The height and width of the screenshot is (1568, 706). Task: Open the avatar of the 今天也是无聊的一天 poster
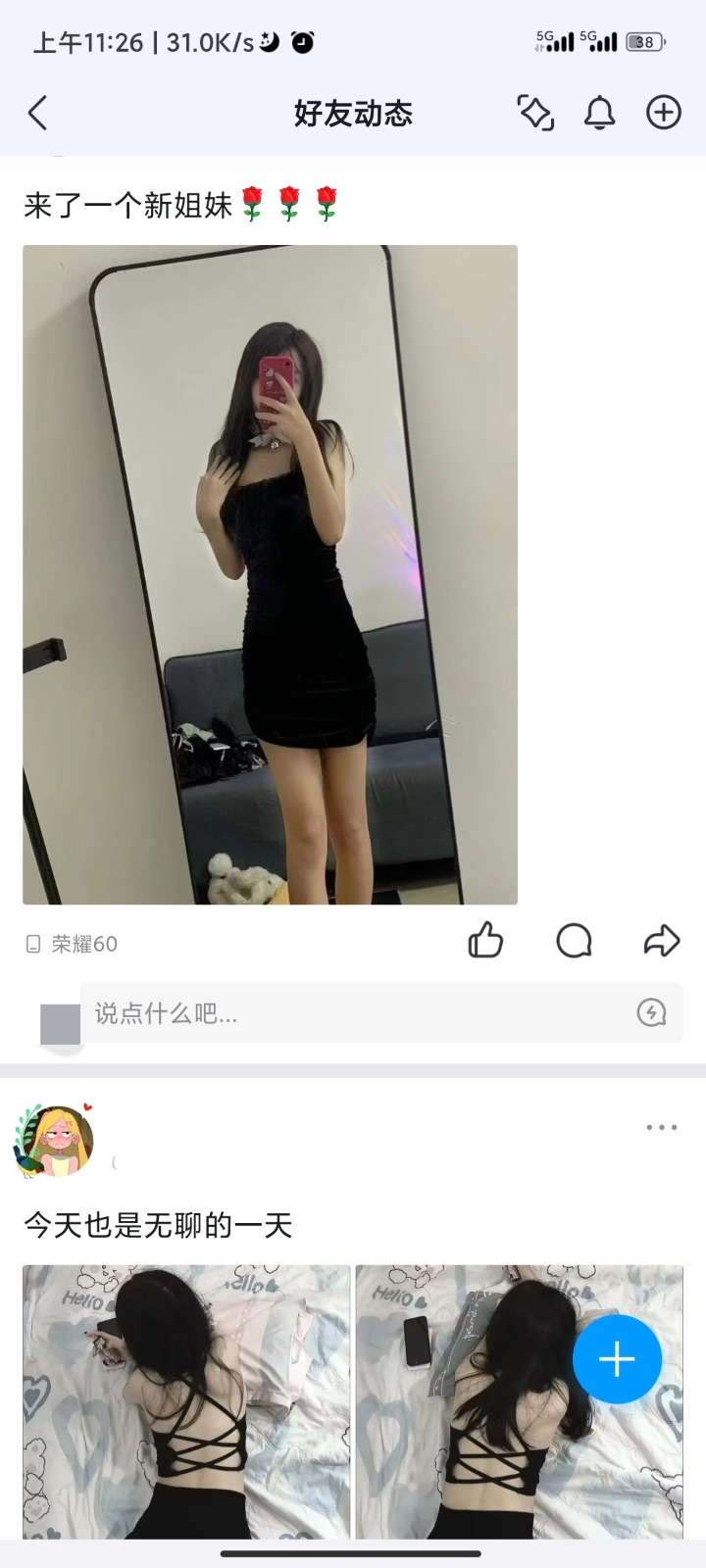(x=54, y=1140)
